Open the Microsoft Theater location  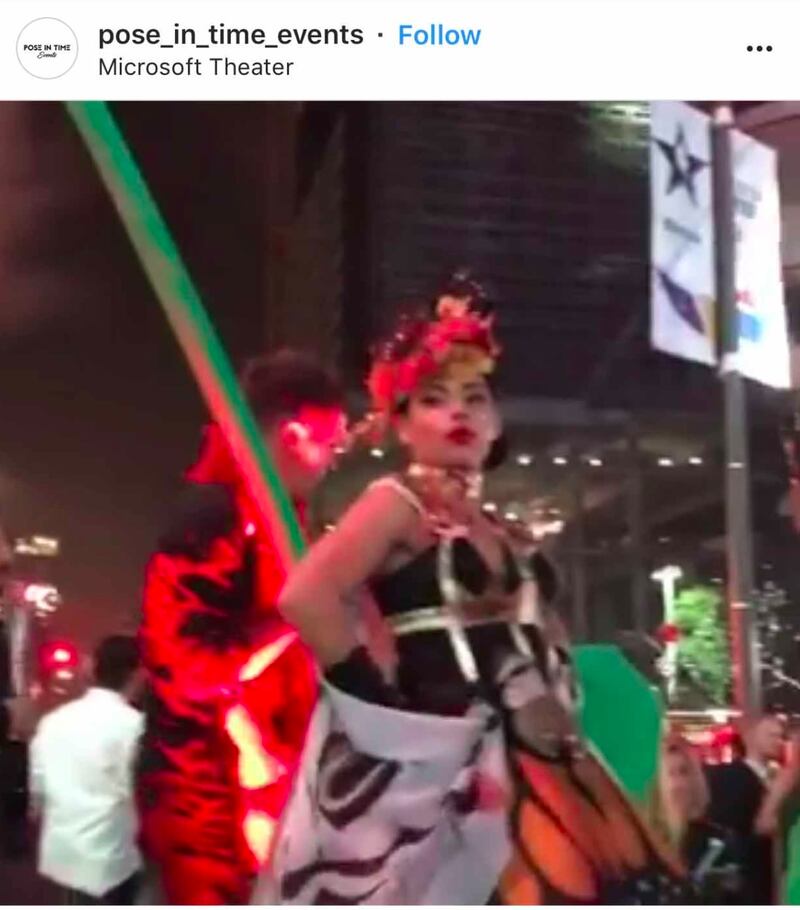pyautogui.click(x=195, y=68)
